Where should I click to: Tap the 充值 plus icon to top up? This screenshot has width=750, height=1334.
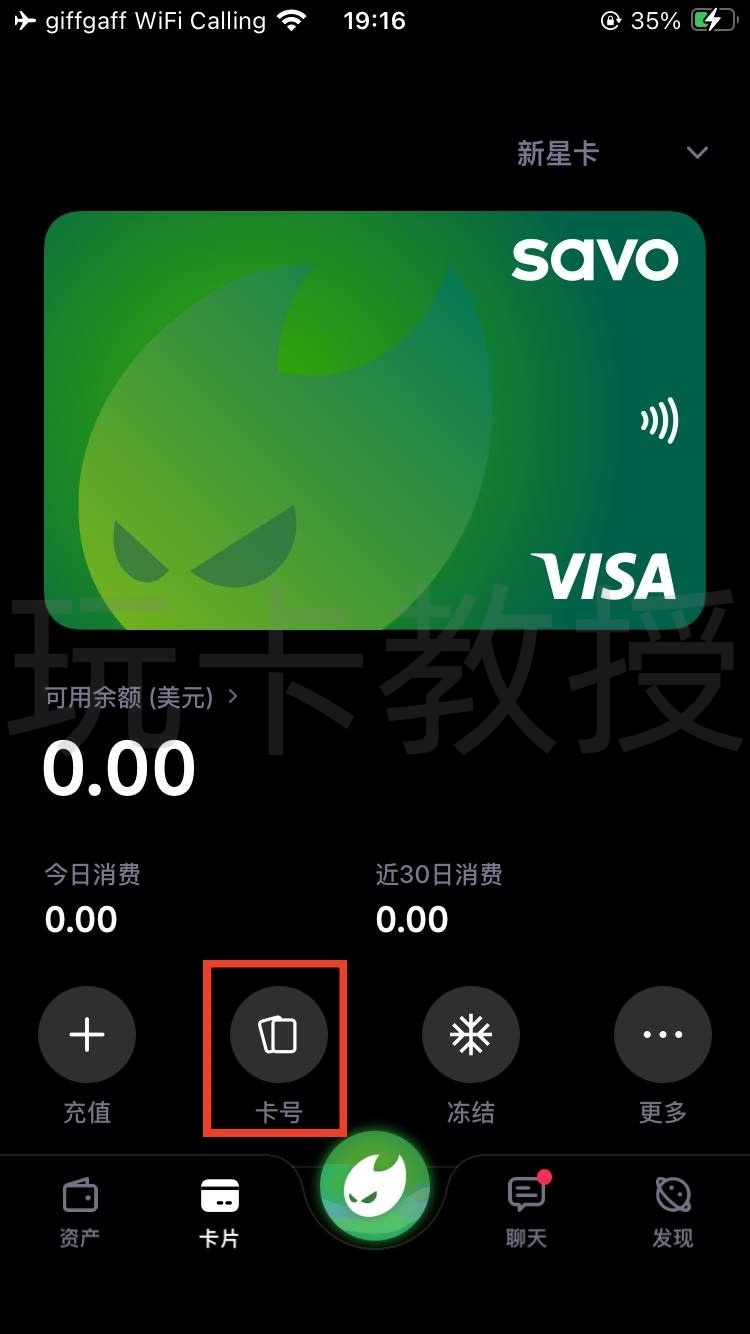pos(87,1034)
